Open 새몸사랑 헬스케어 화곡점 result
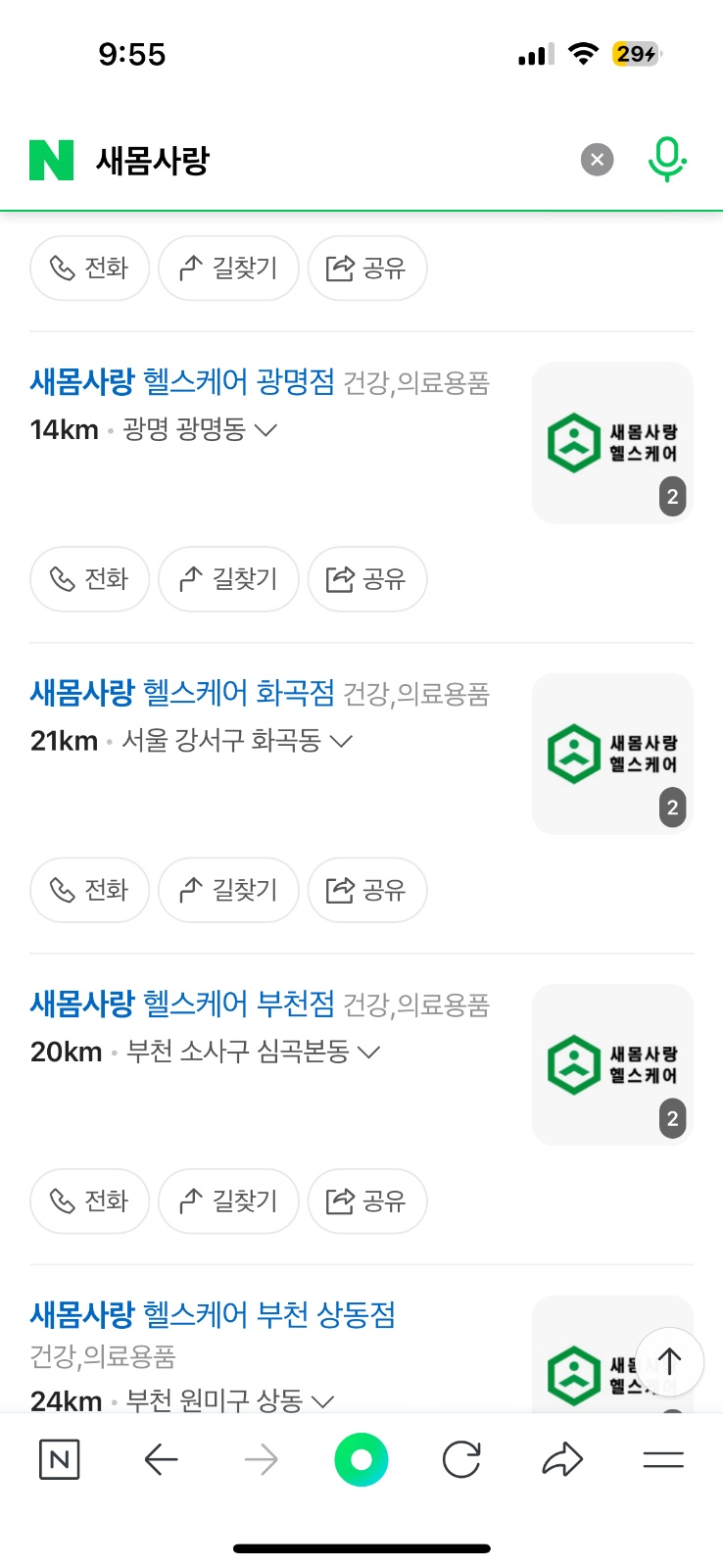The height and width of the screenshot is (1568, 723). click(182, 693)
